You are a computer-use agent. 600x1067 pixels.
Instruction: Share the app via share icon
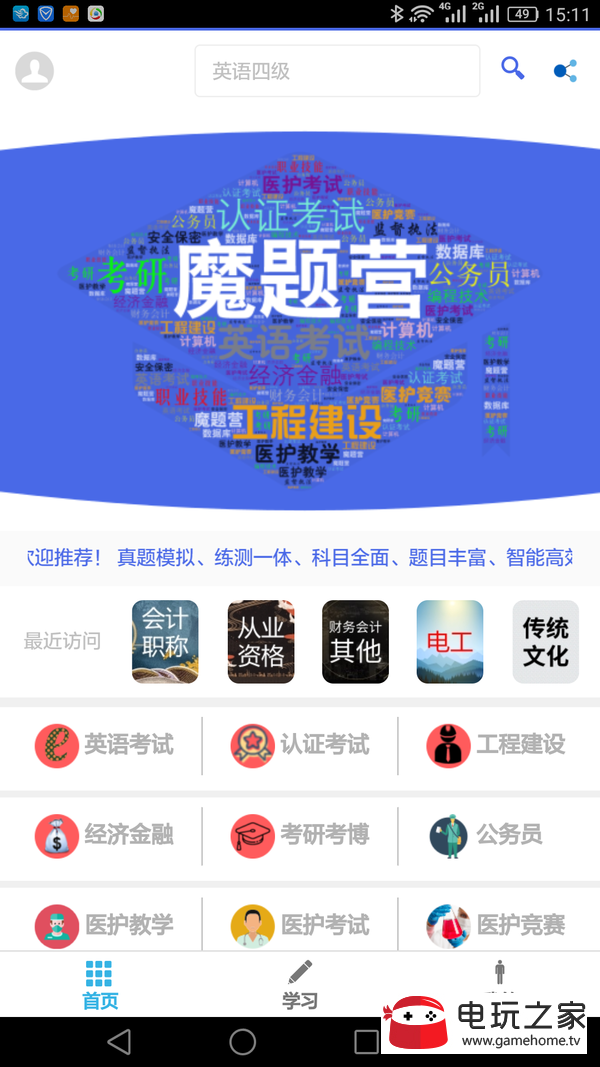click(565, 71)
